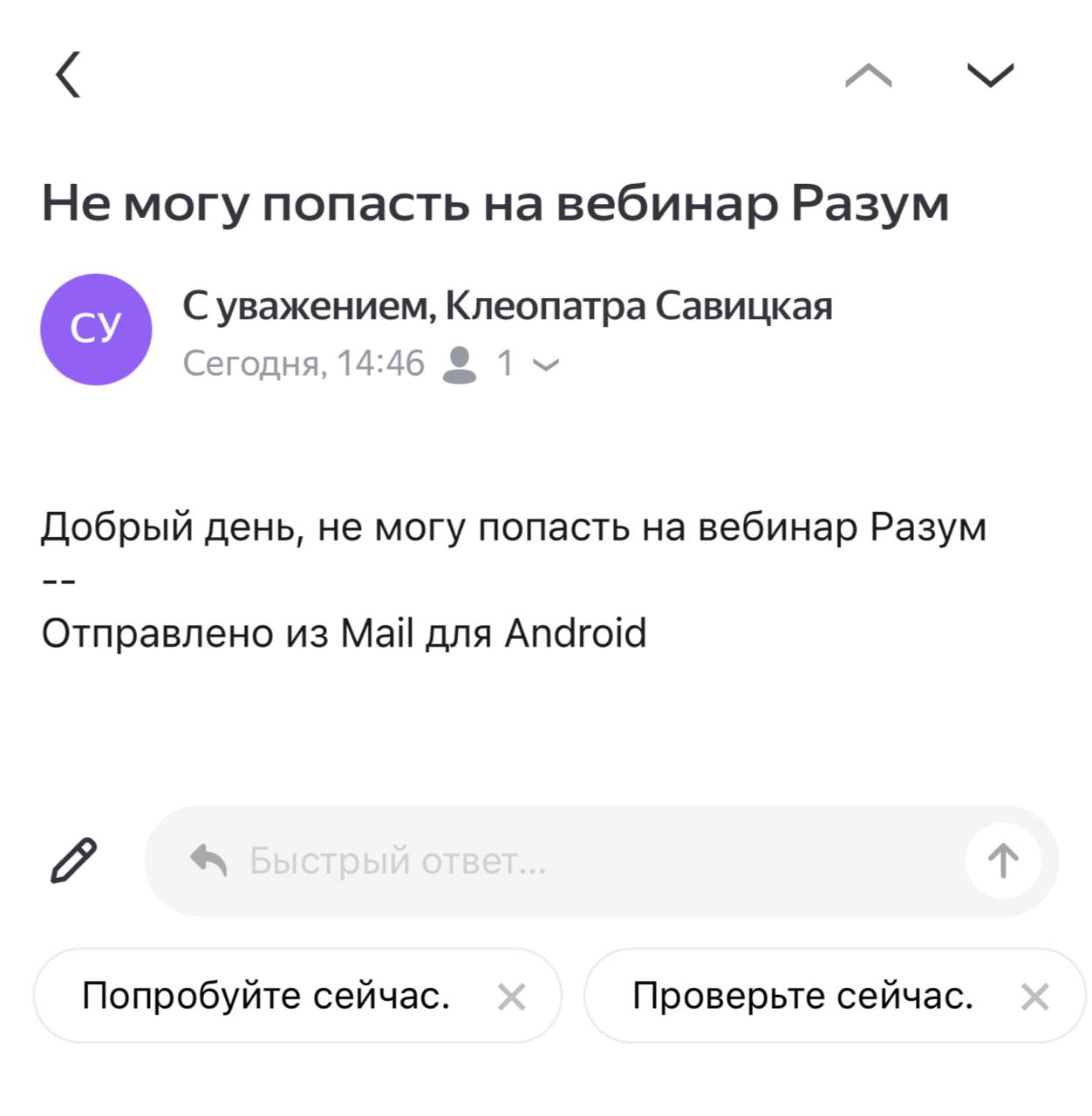Insert suggested reply Попробуйте сейчас
The width and height of the screenshot is (1092, 1116).
pos(266,996)
